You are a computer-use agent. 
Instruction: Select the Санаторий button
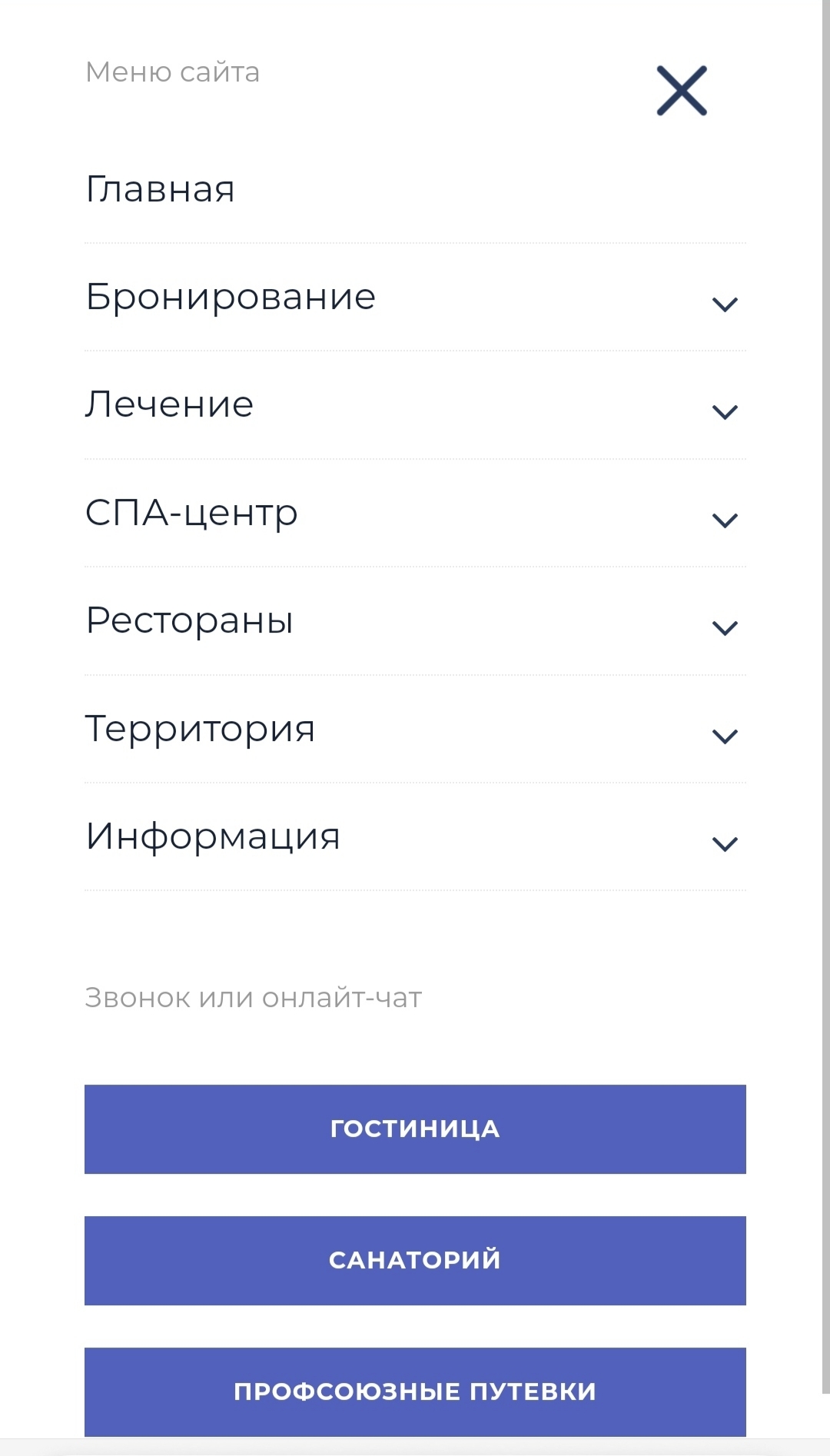(415, 1260)
